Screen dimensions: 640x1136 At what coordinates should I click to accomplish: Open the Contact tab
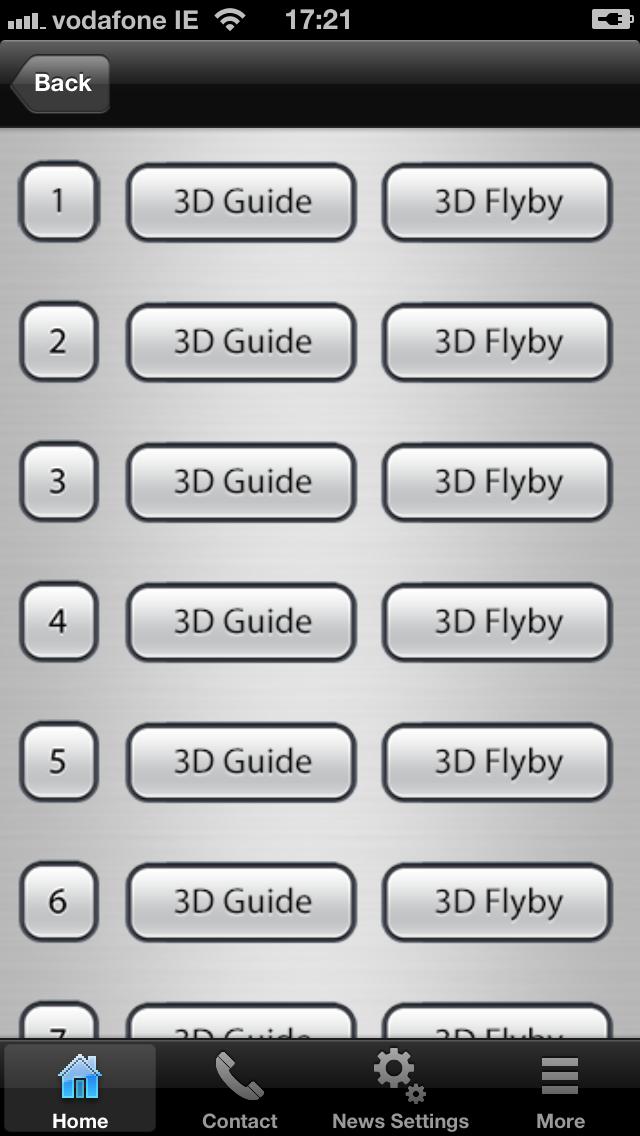coord(240,1089)
